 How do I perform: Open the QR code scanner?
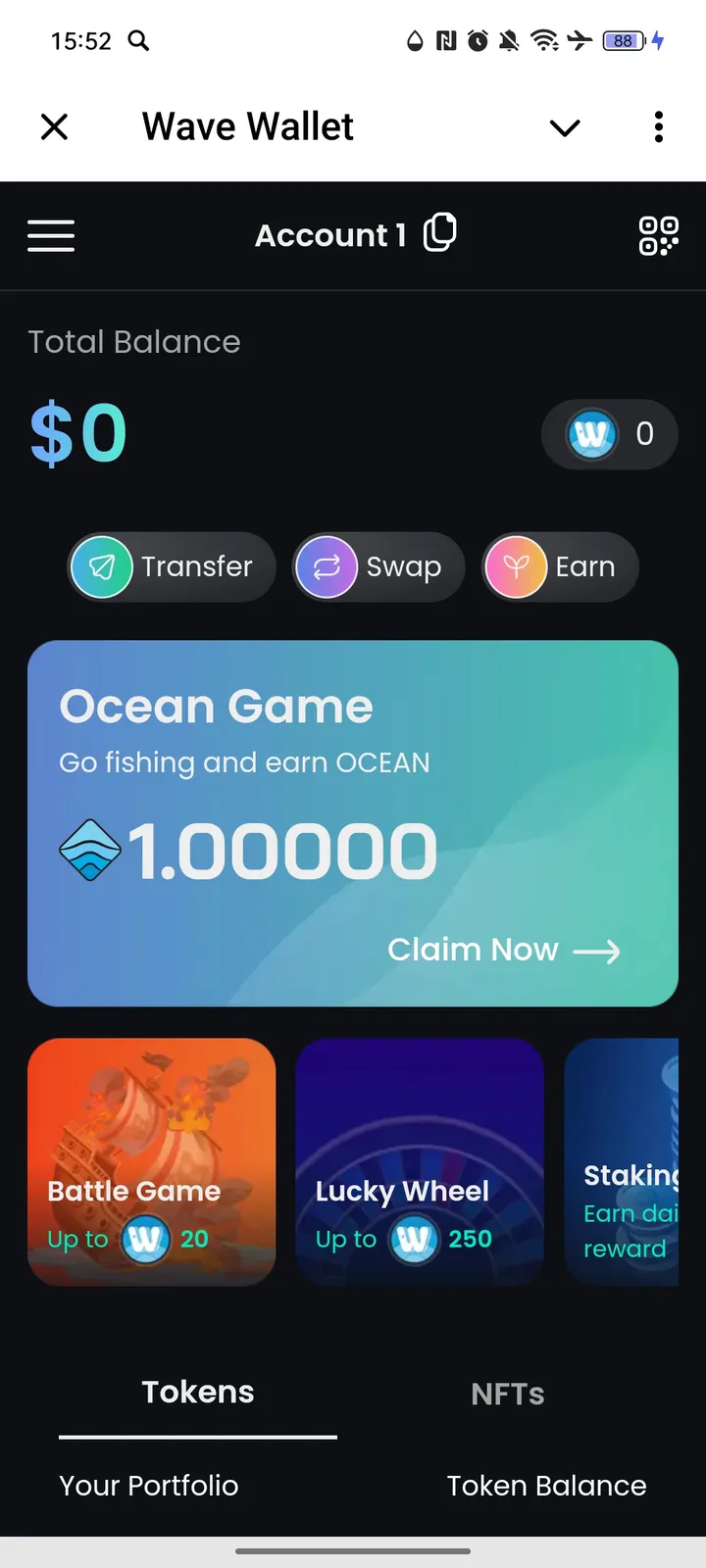658,235
